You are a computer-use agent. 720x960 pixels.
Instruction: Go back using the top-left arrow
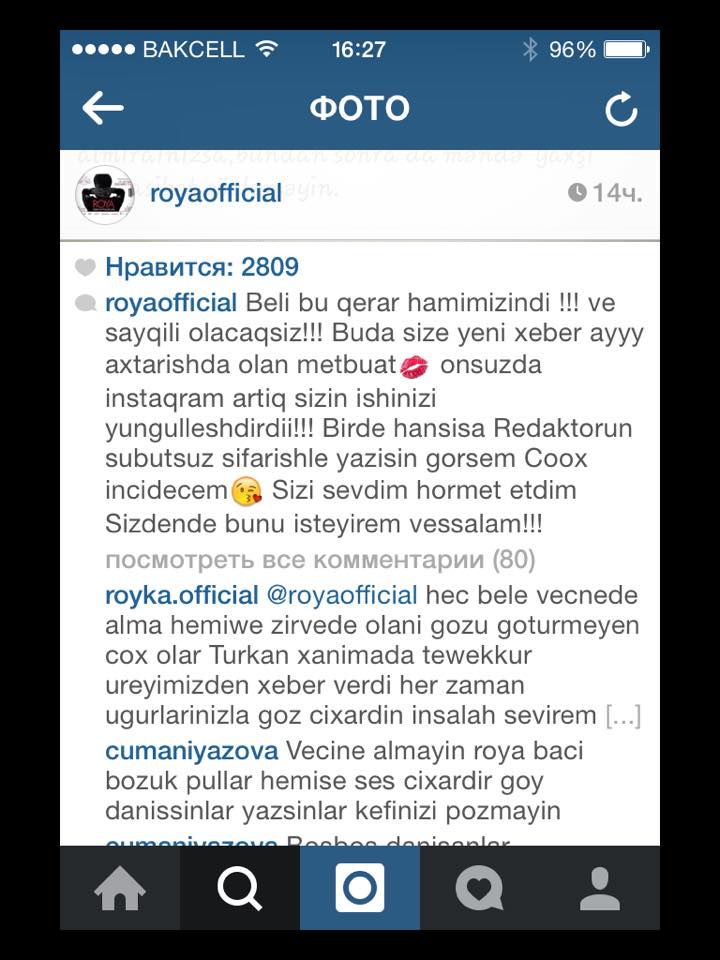coord(103,108)
